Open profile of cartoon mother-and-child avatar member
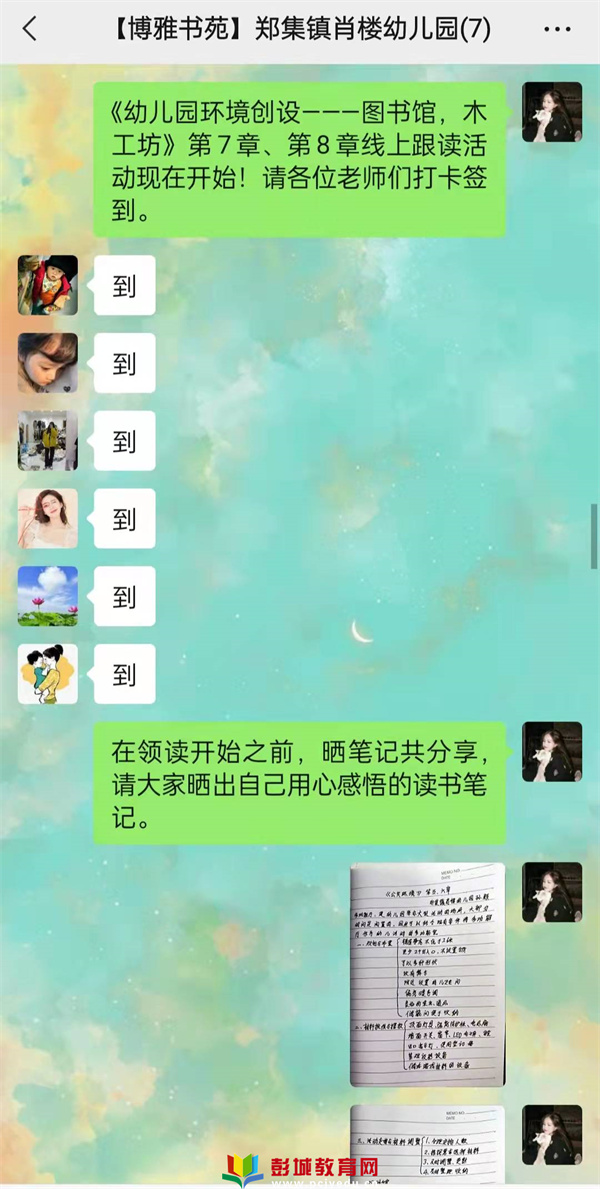600x1189 pixels. pos(47,674)
